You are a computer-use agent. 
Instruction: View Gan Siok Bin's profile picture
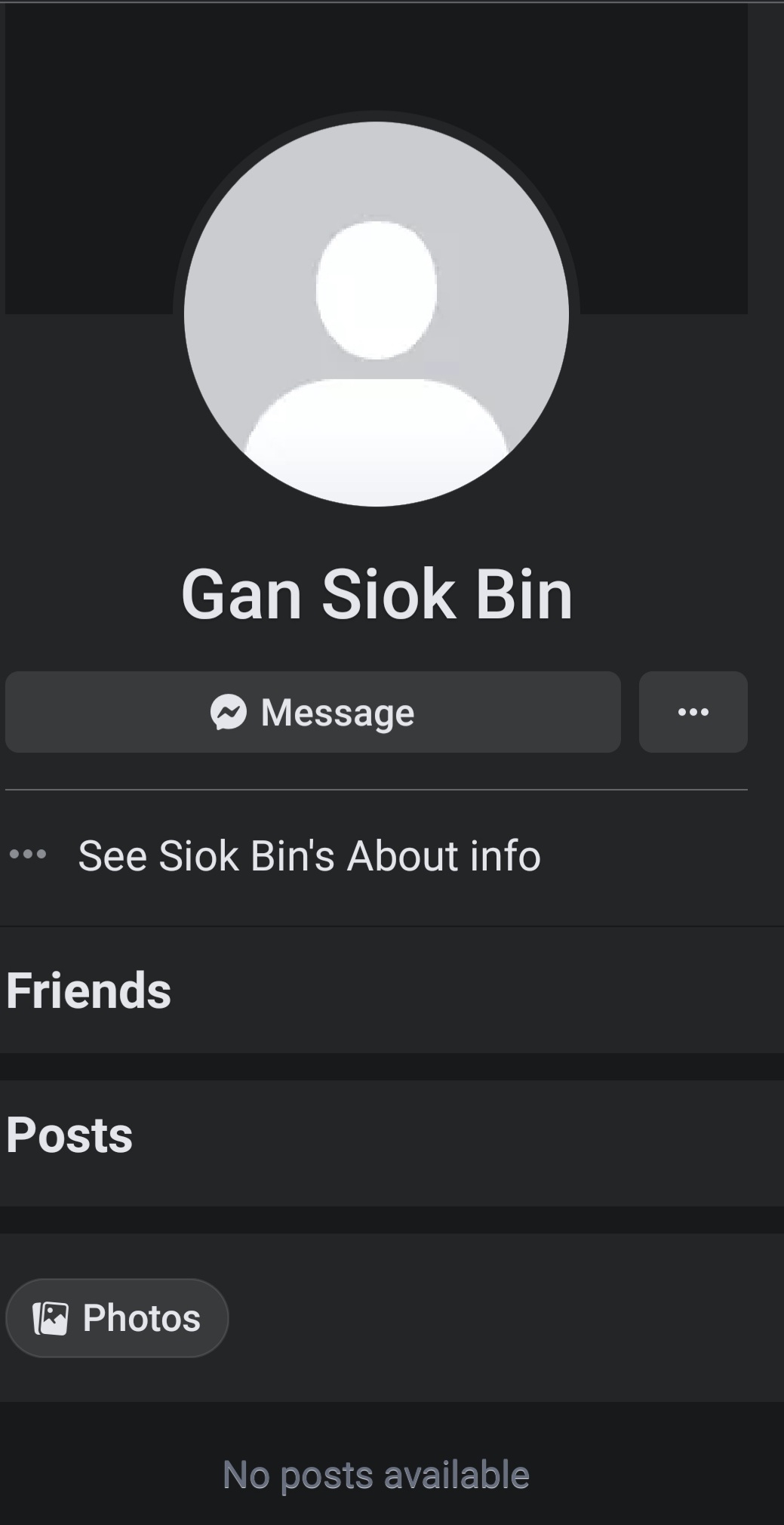[x=376, y=314]
